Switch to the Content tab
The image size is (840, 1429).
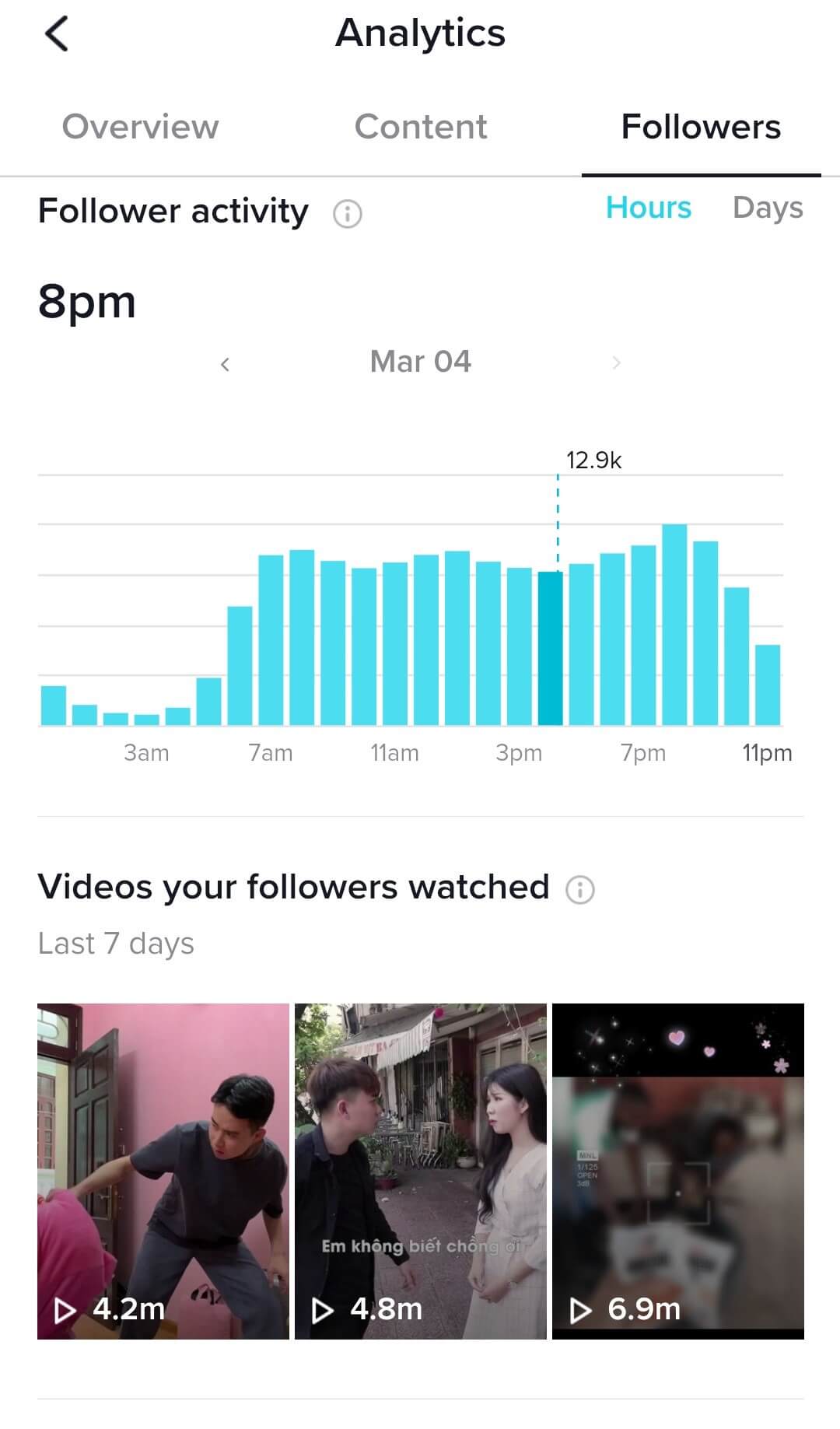coord(420,127)
